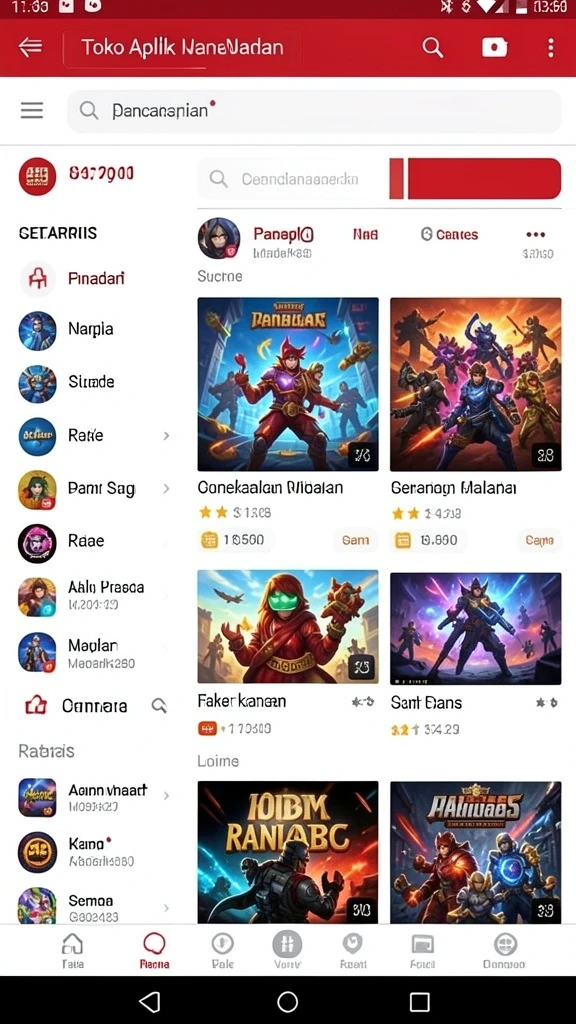
Task: Tap the red button beside the inner search
Action: point(475,178)
